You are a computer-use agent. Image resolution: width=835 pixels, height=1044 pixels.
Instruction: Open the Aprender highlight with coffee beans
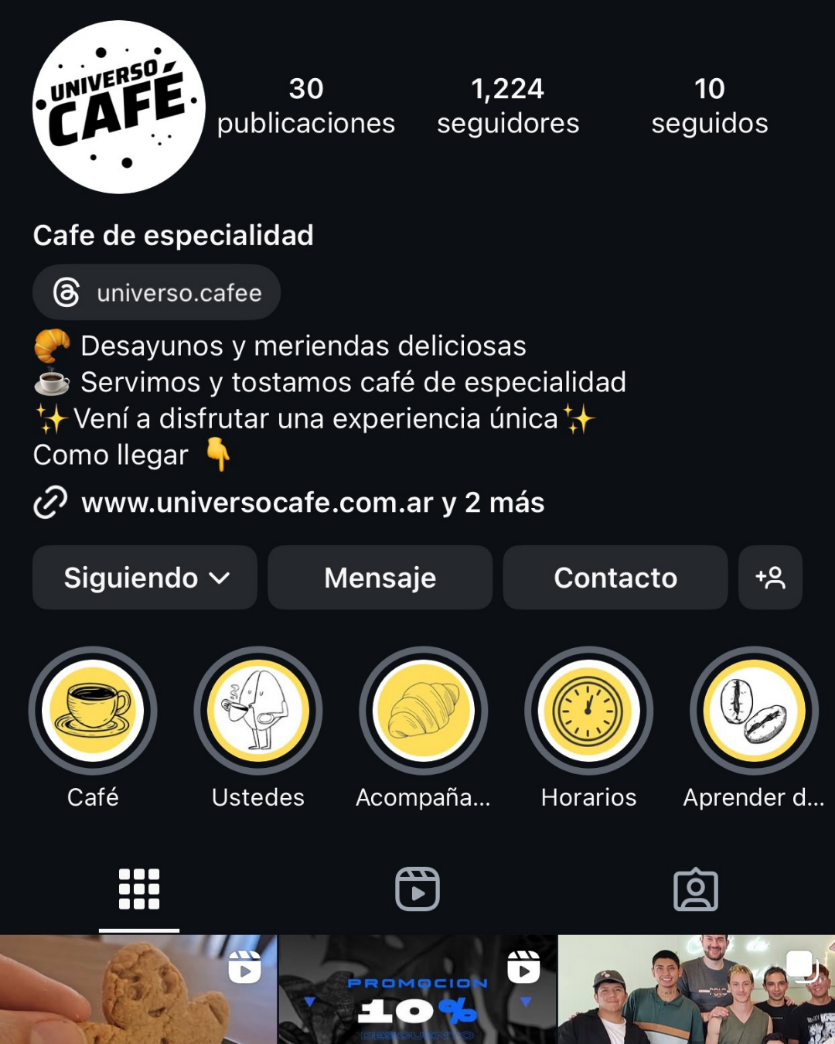pyautogui.click(x=754, y=711)
